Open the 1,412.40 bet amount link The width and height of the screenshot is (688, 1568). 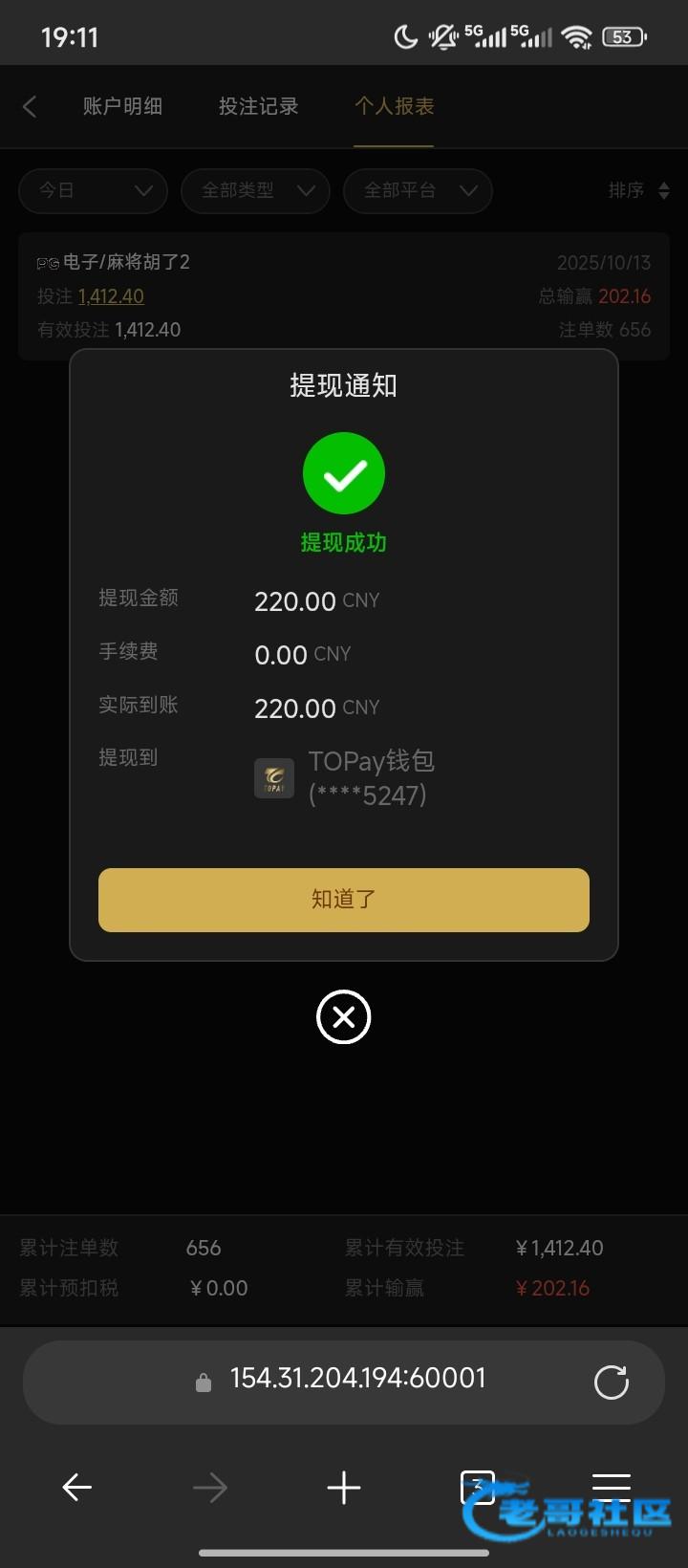(111, 296)
